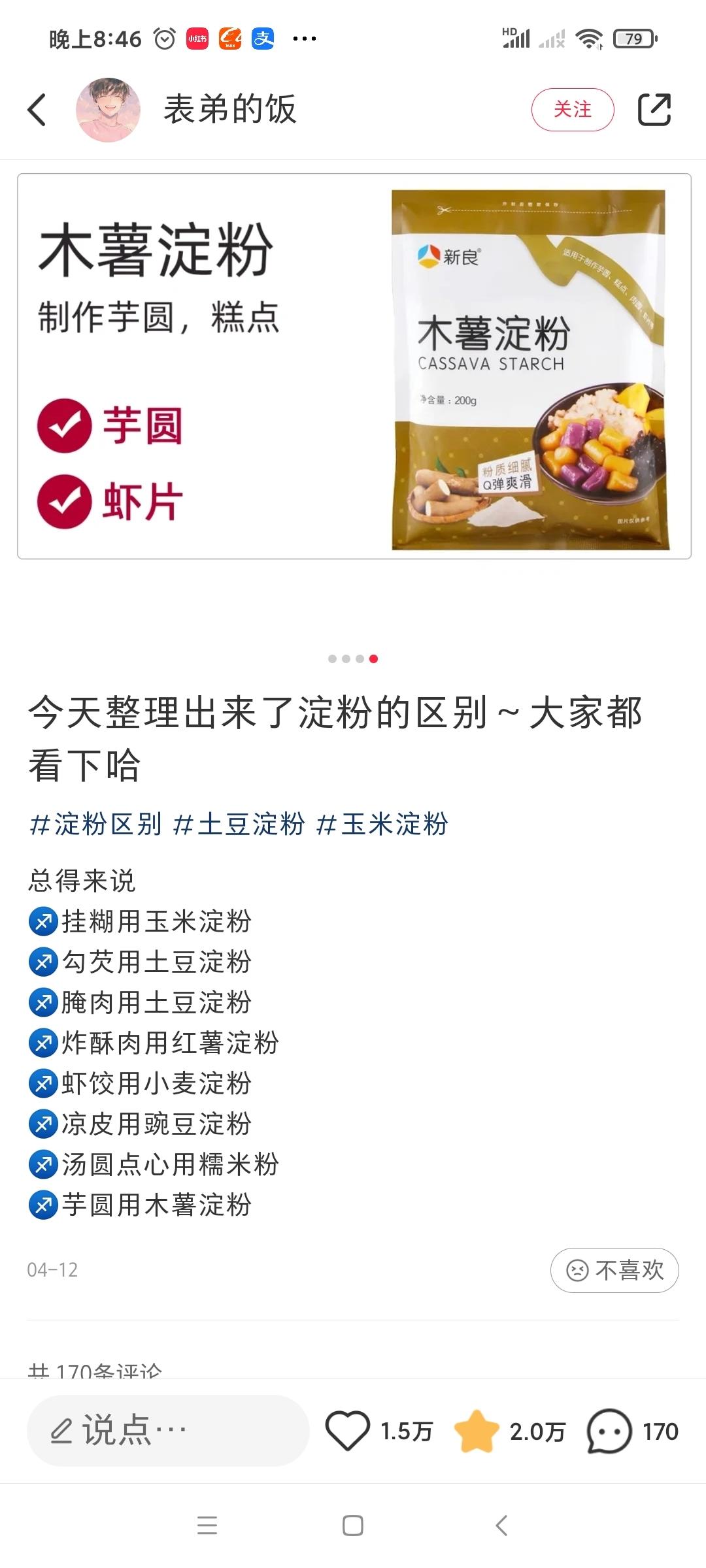The image size is (706, 1568).
Task: Go back from this post
Action: click(38, 109)
